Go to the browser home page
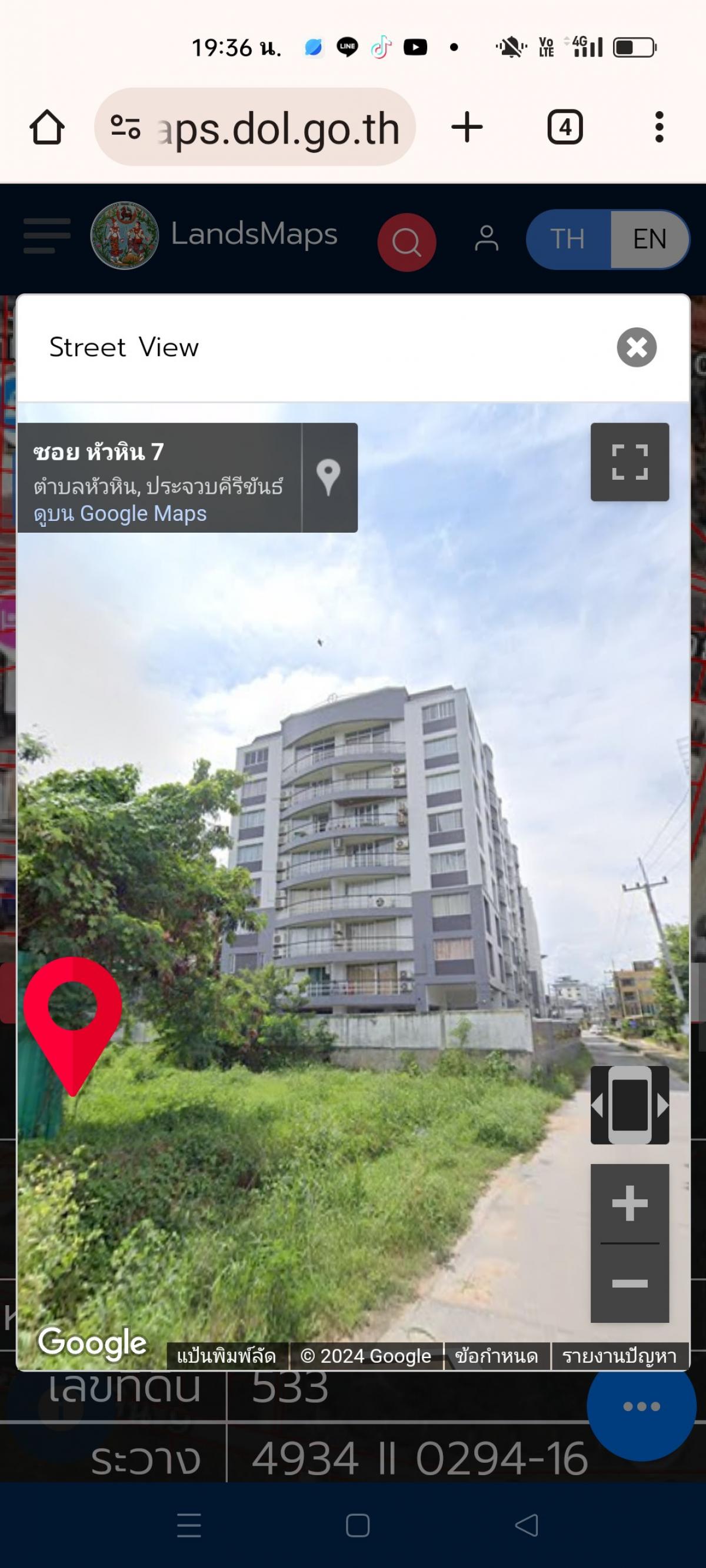 pyautogui.click(x=47, y=127)
